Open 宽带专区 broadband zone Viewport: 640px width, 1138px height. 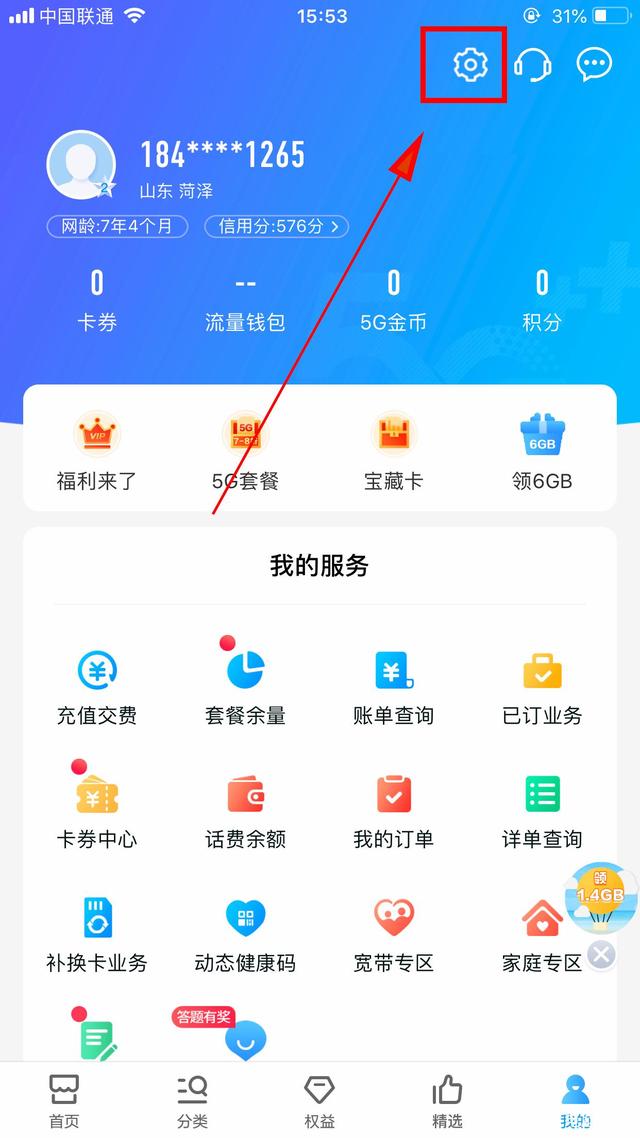pos(393,935)
